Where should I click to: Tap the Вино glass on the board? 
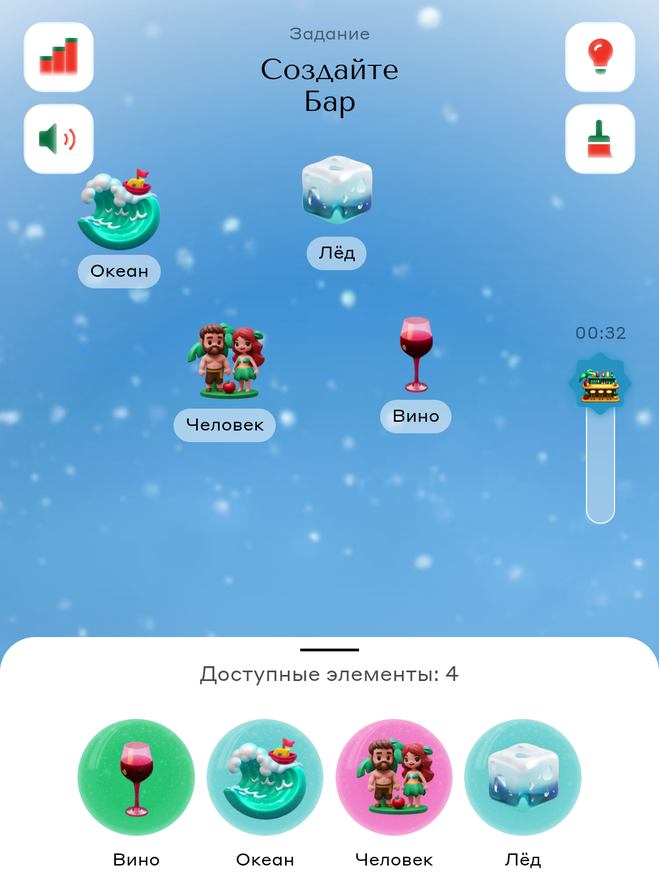(x=415, y=354)
